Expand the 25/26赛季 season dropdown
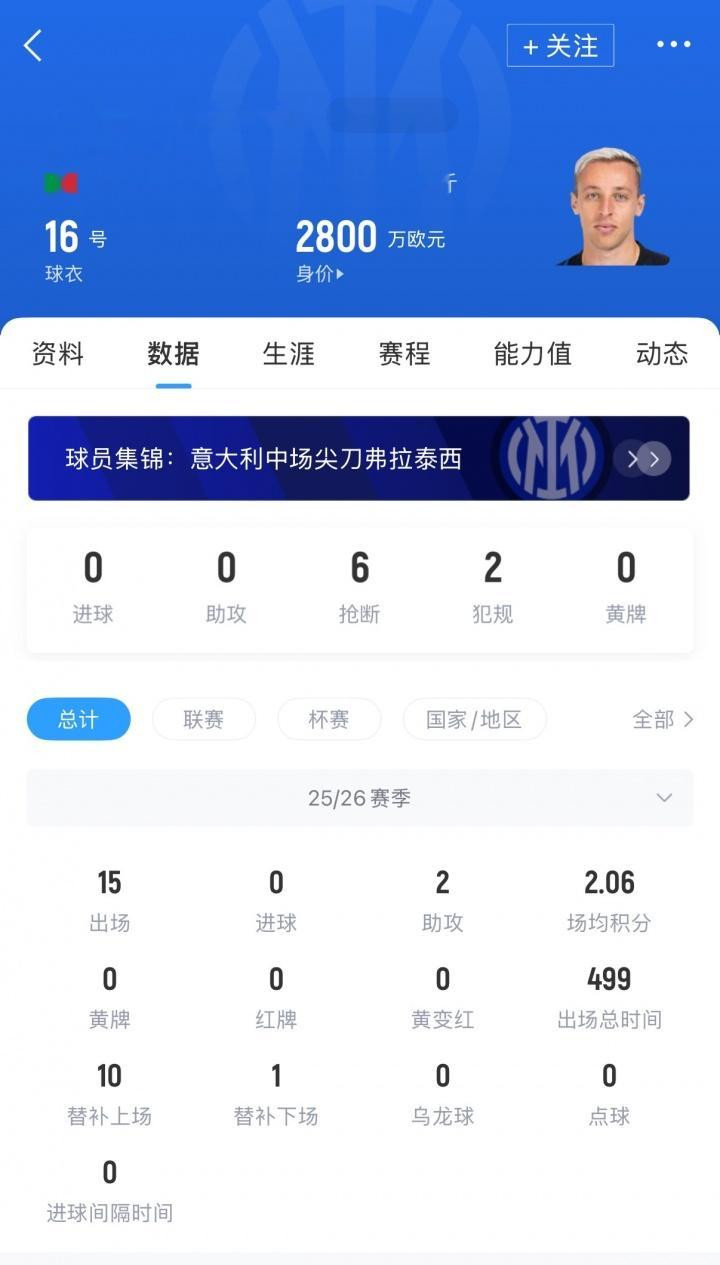 [x=360, y=798]
